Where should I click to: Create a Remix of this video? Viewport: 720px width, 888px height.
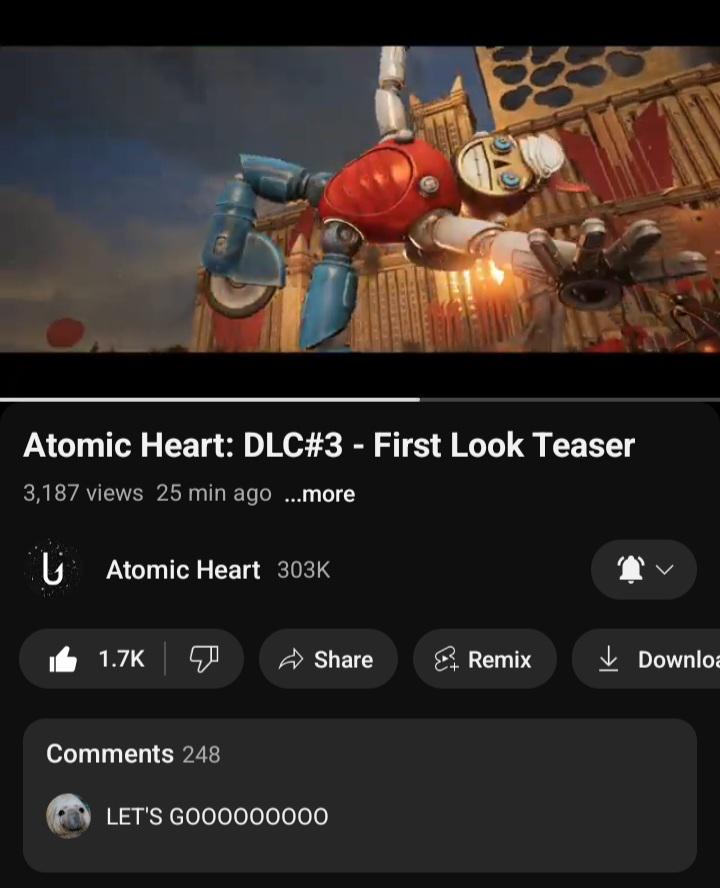point(484,659)
